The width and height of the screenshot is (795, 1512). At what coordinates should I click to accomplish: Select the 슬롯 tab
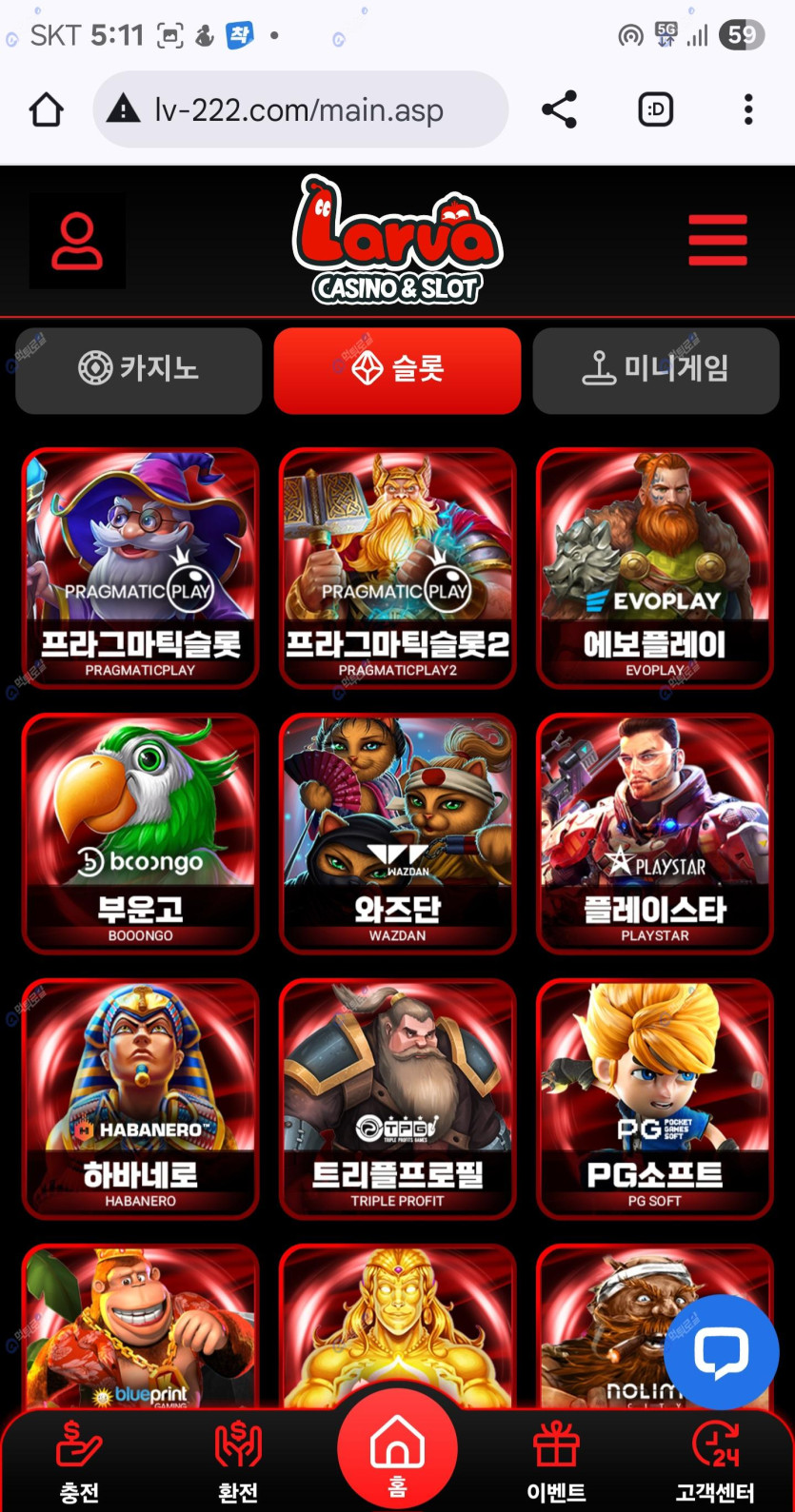click(397, 370)
